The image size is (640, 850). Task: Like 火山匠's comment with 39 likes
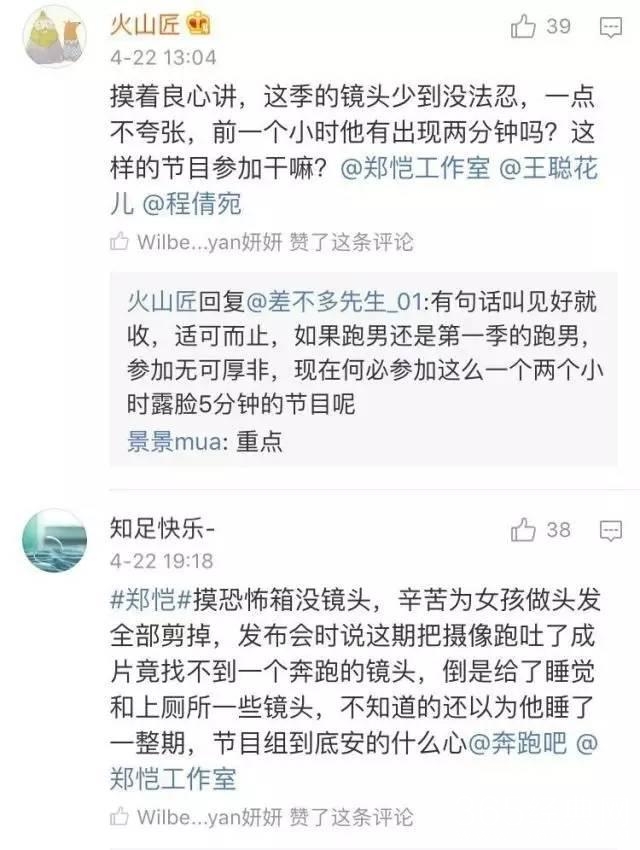point(524,27)
